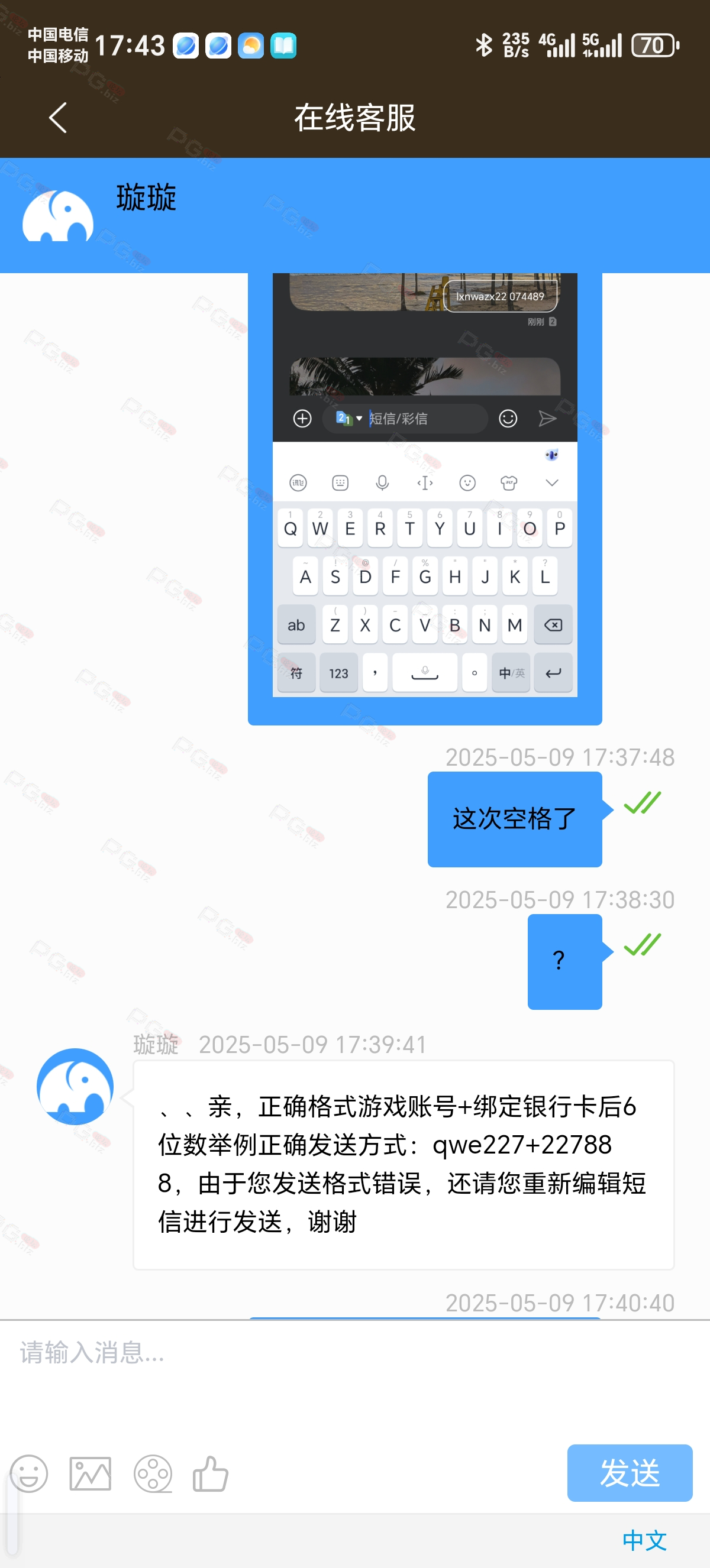Switch language via 中文 link

[x=644, y=1540]
